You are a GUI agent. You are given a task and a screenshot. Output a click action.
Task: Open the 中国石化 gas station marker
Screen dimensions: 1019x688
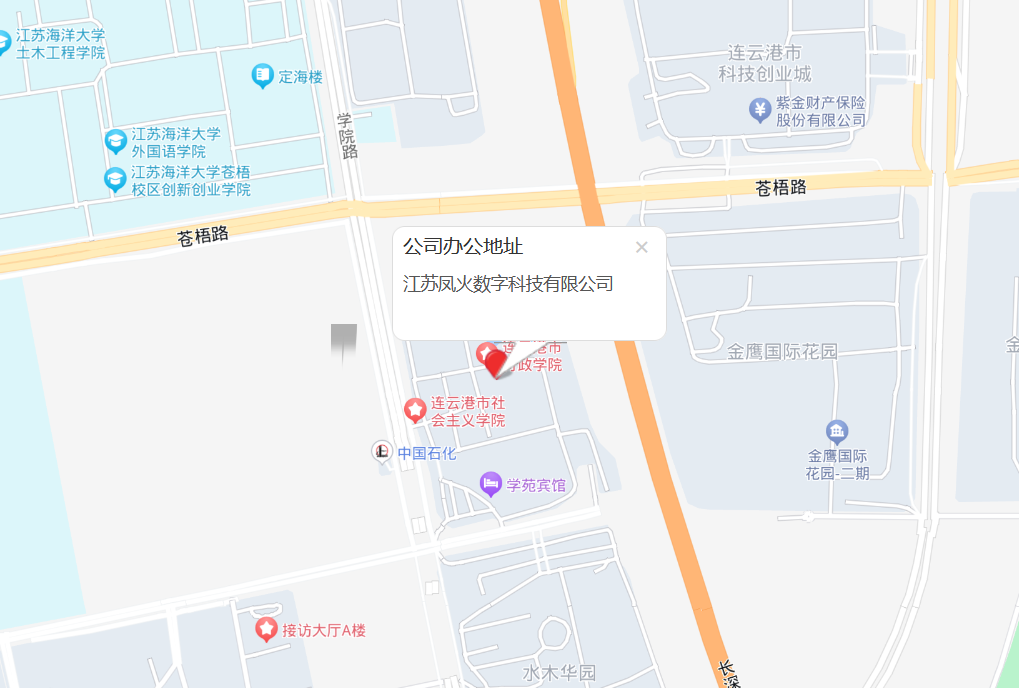pos(382,452)
